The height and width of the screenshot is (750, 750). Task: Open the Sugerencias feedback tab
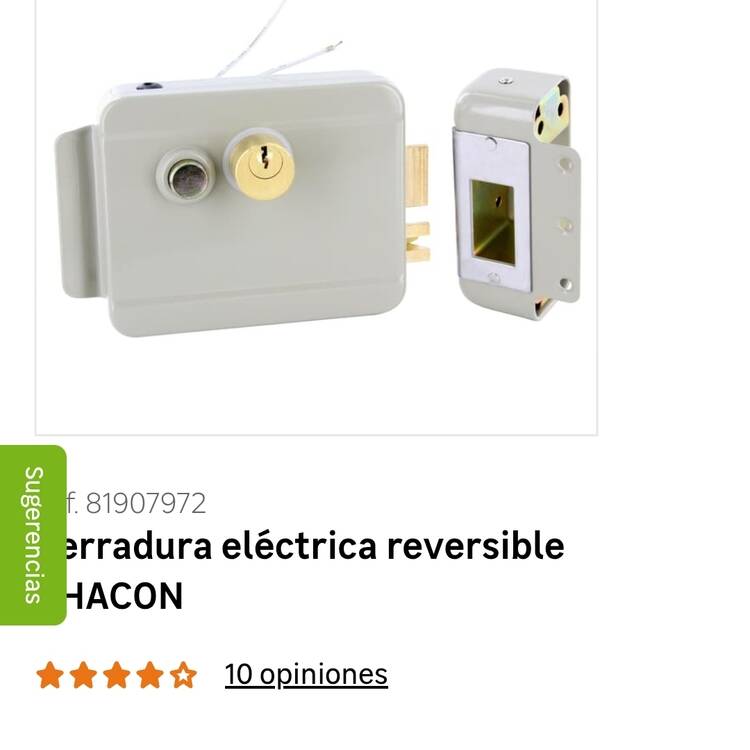tap(32, 535)
